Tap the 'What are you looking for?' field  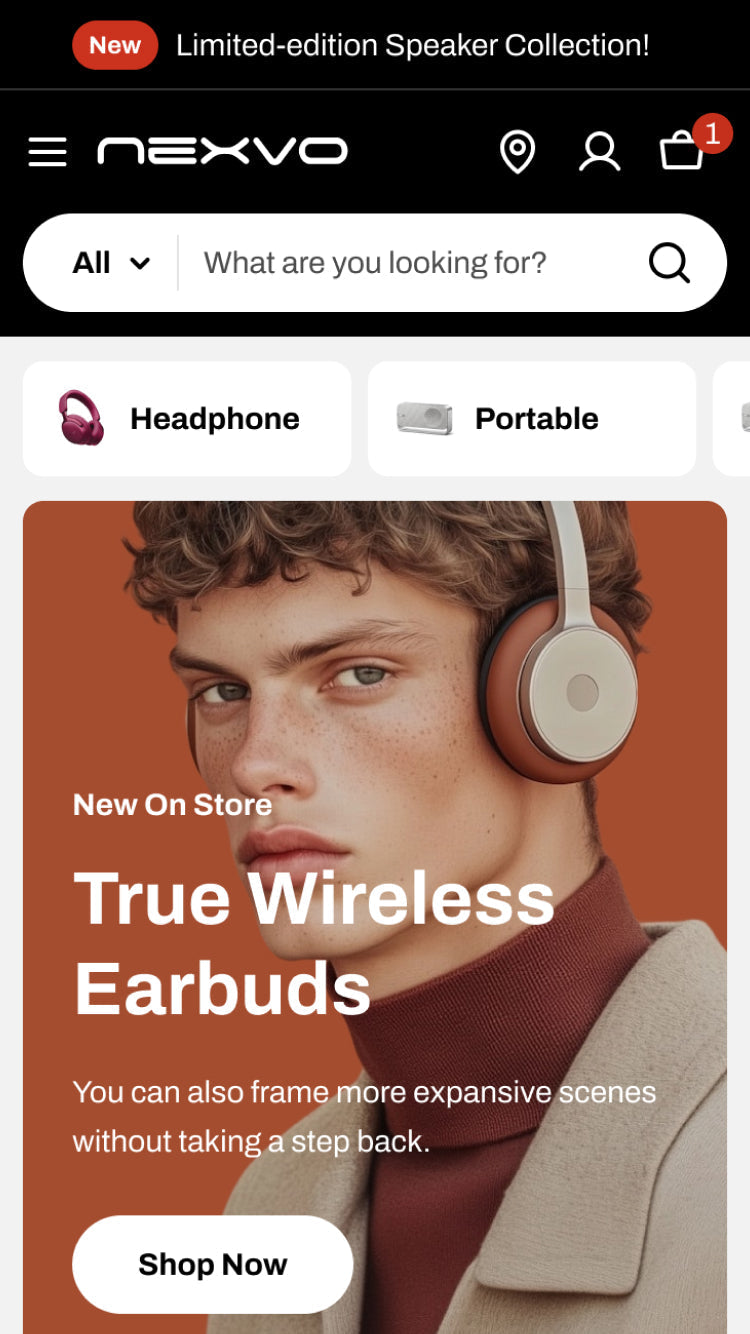(x=400, y=263)
